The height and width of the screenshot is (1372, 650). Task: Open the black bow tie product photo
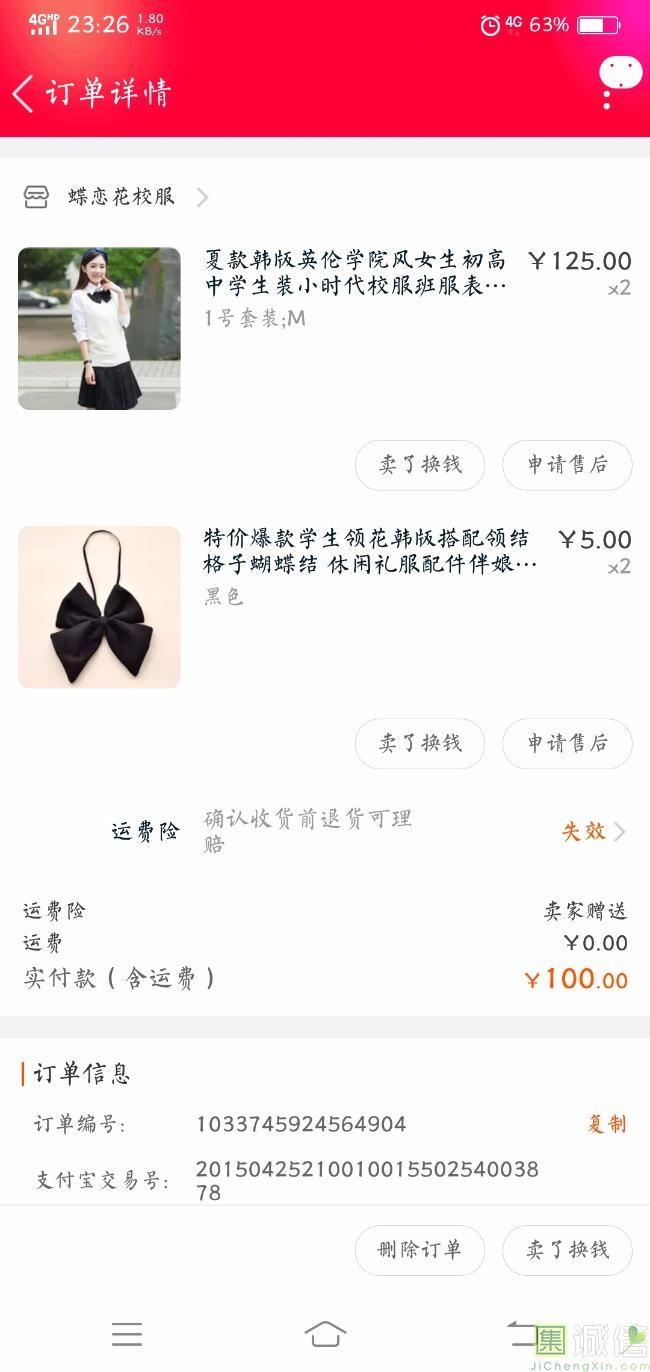(99, 607)
